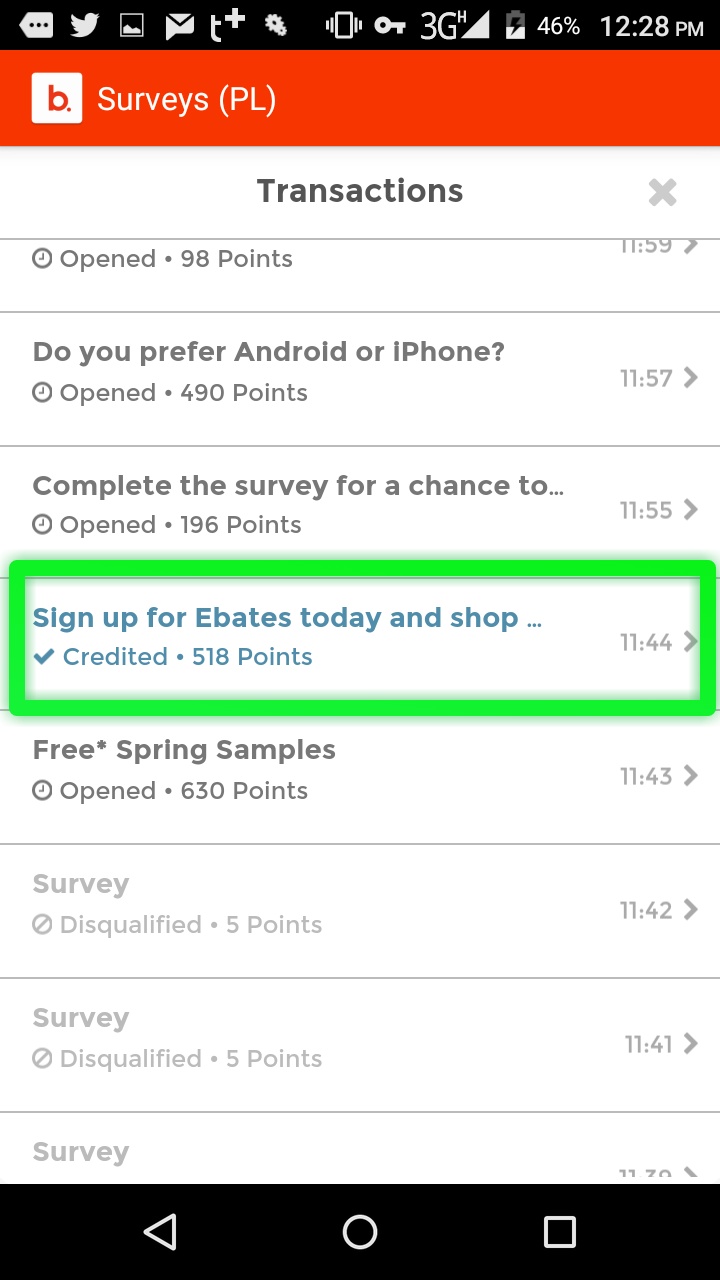Viewport: 720px width, 1280px height.
Task: Go back using the system back button
Action: [160, 1232]
